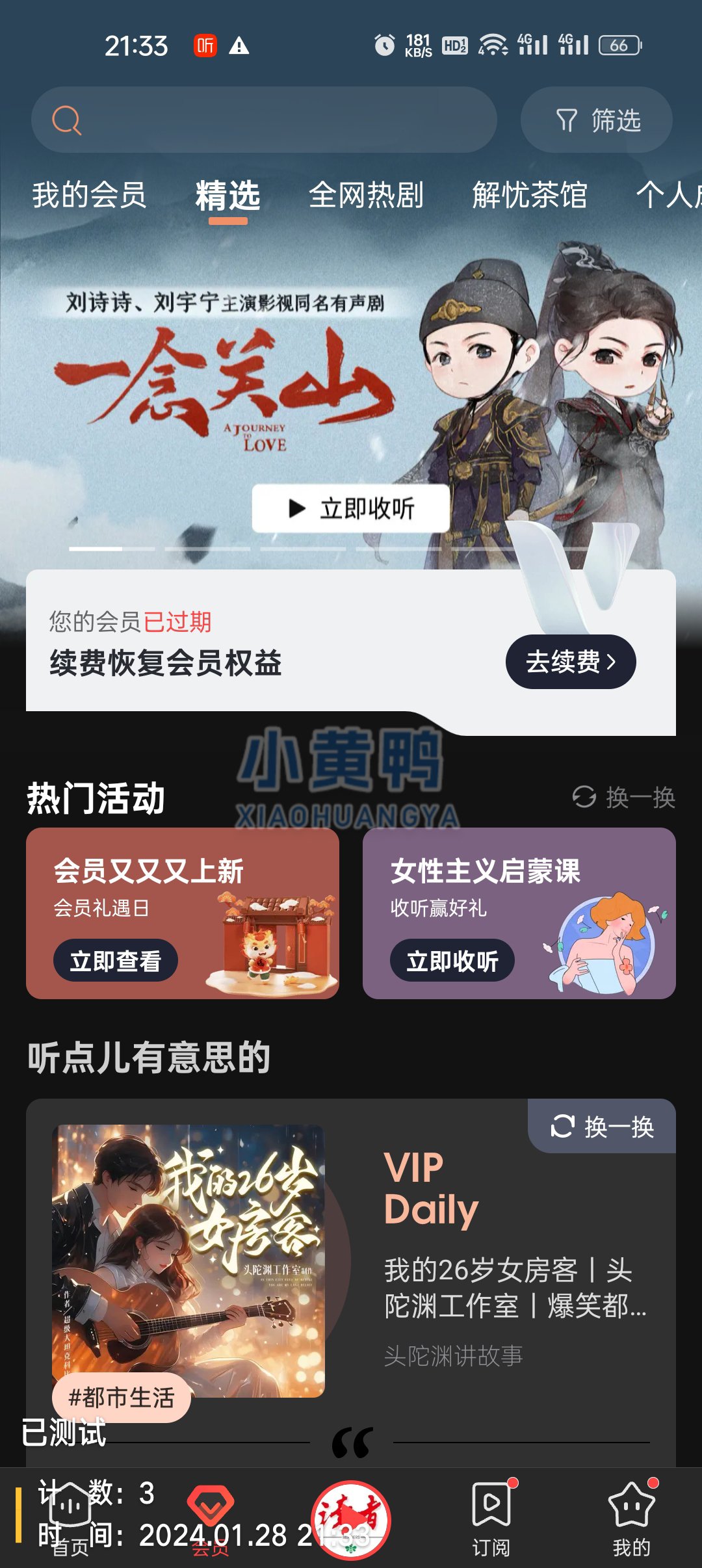The width and height of the screenshot is (702, 1568).
Task: Open the search magnifier icon
Action: click(x=68, y=120)
